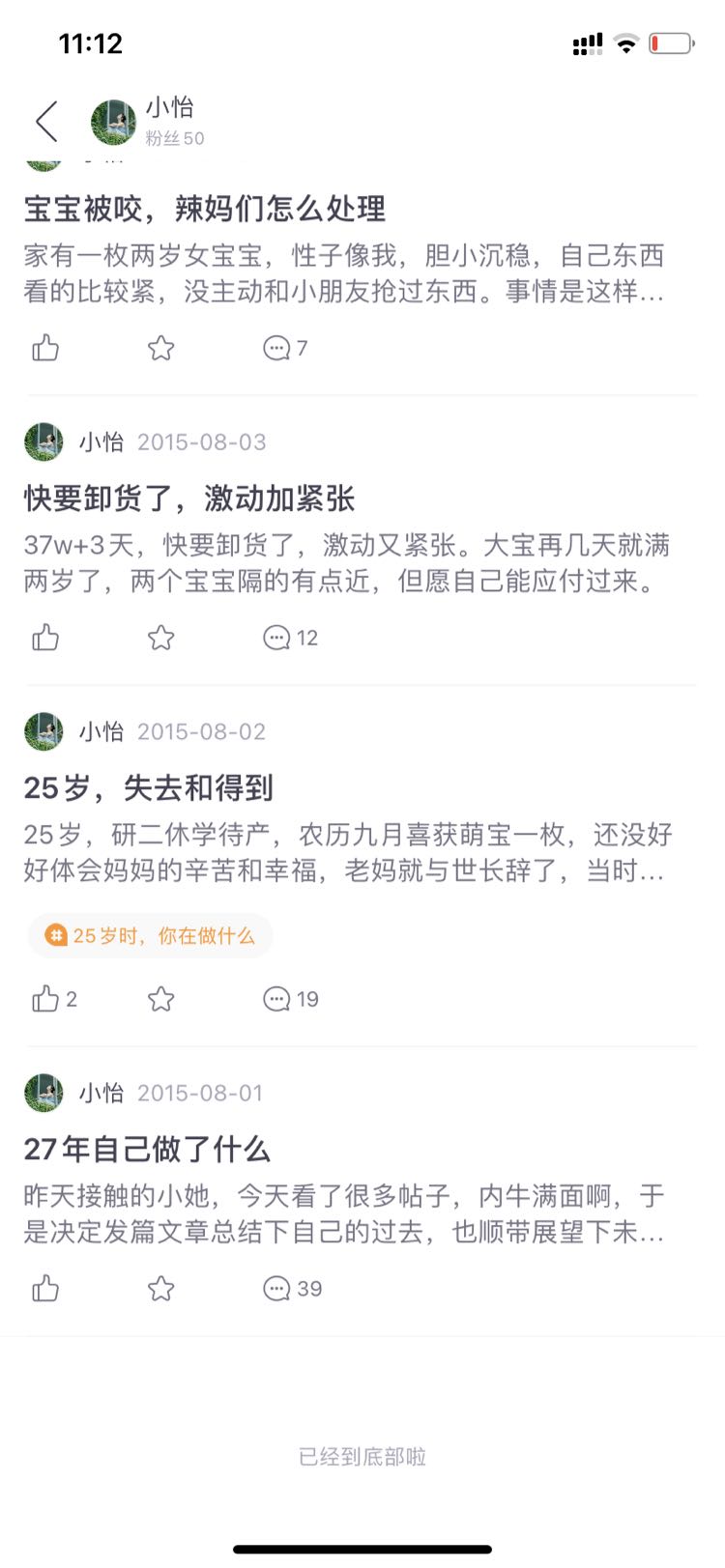Favorite the post 宝宝被咬，辣妈们怎么处理

pos(161,348)
